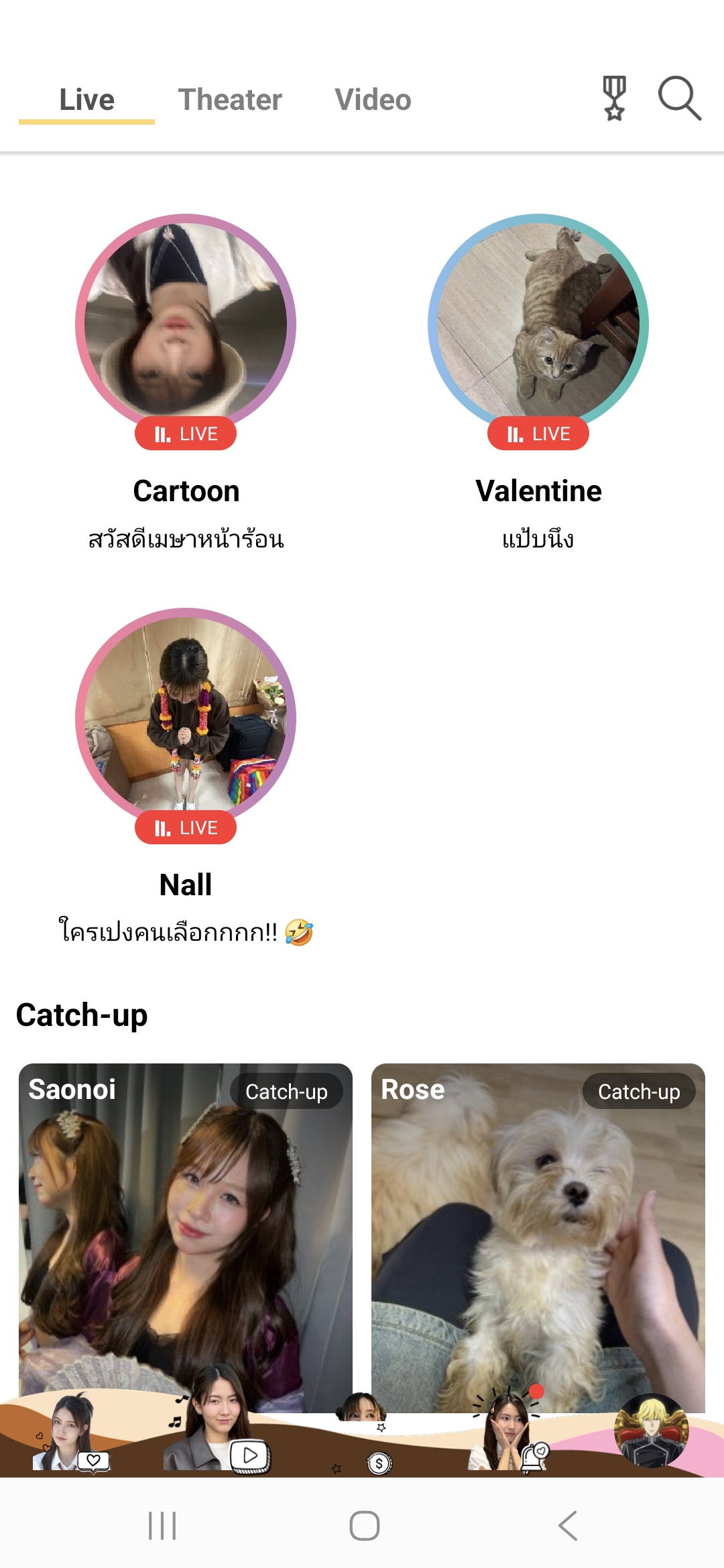Open the profile avatar in bottom bar
The image size is (724, 1568).
pyautogui.click(x=651, y=1431)
